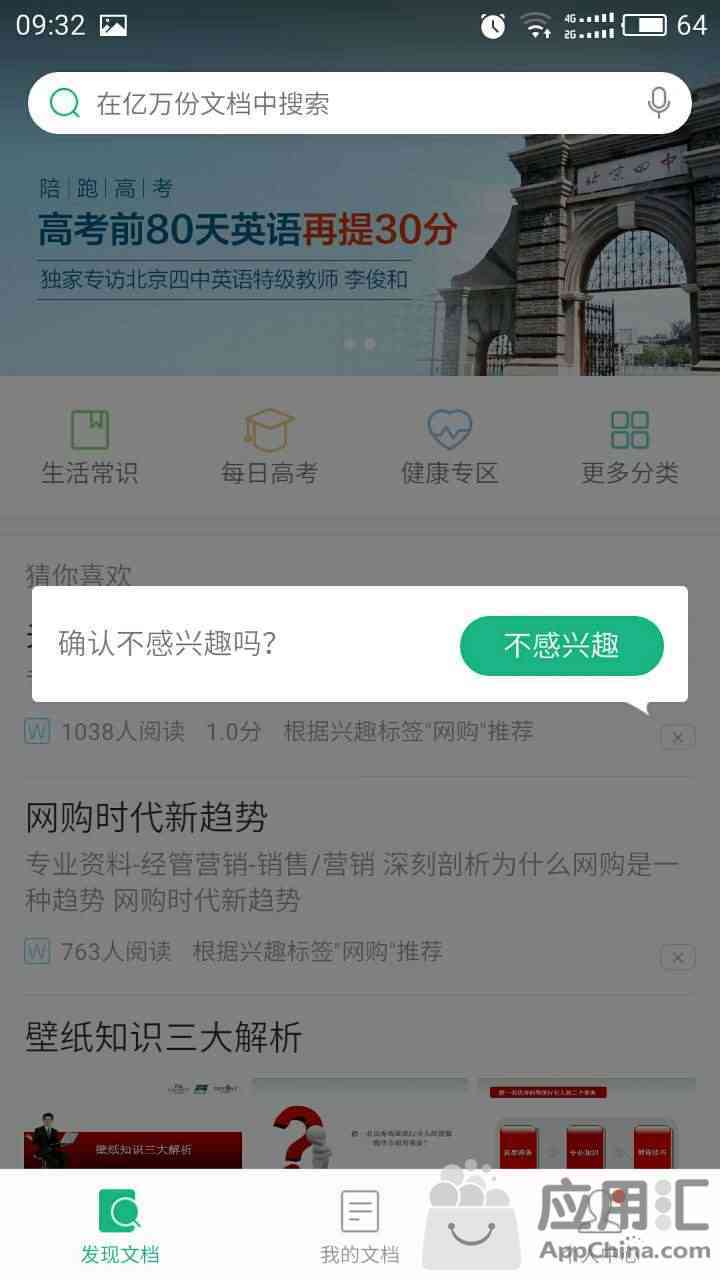Confirm with the 不感兴趣 button

pyautogui.click(x=562, y=645)
